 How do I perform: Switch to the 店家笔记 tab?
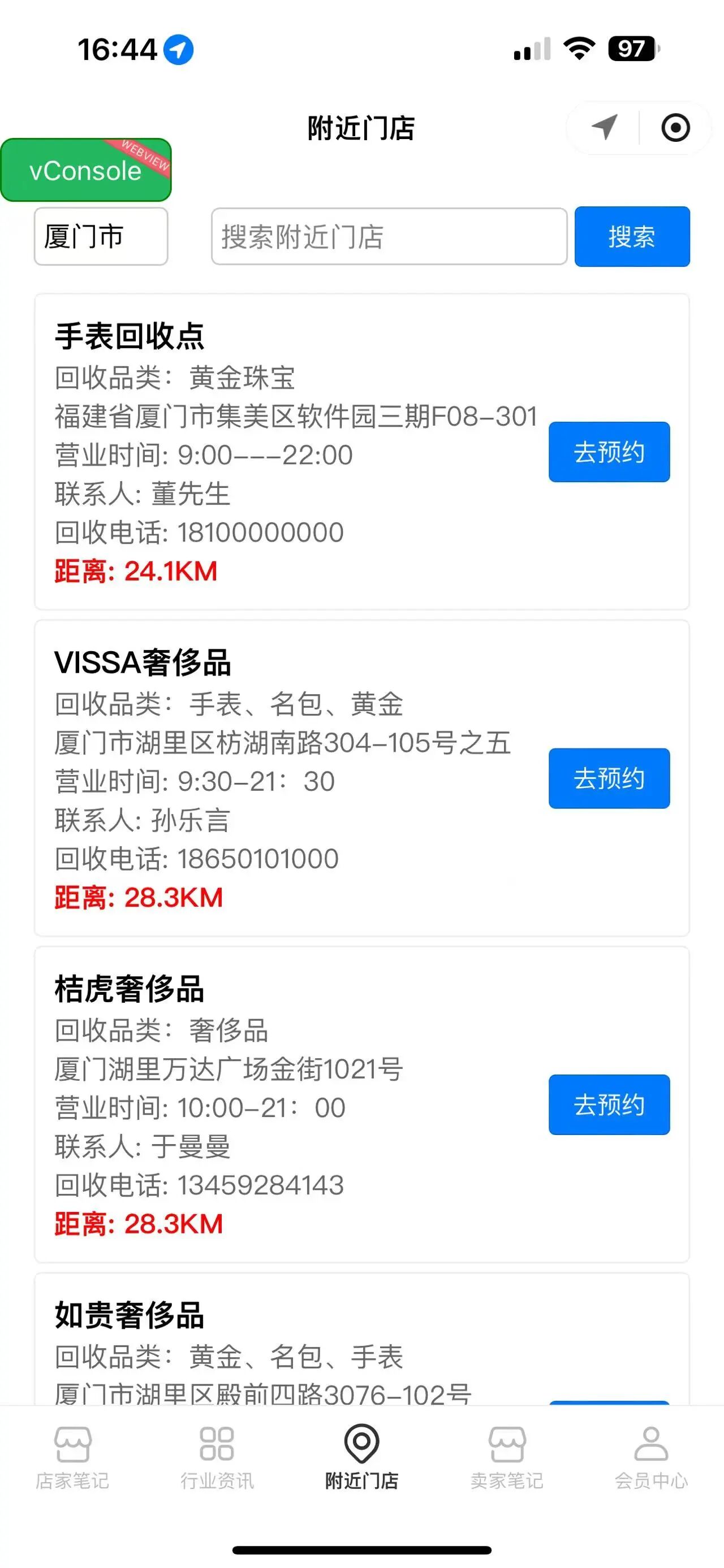72,1456
